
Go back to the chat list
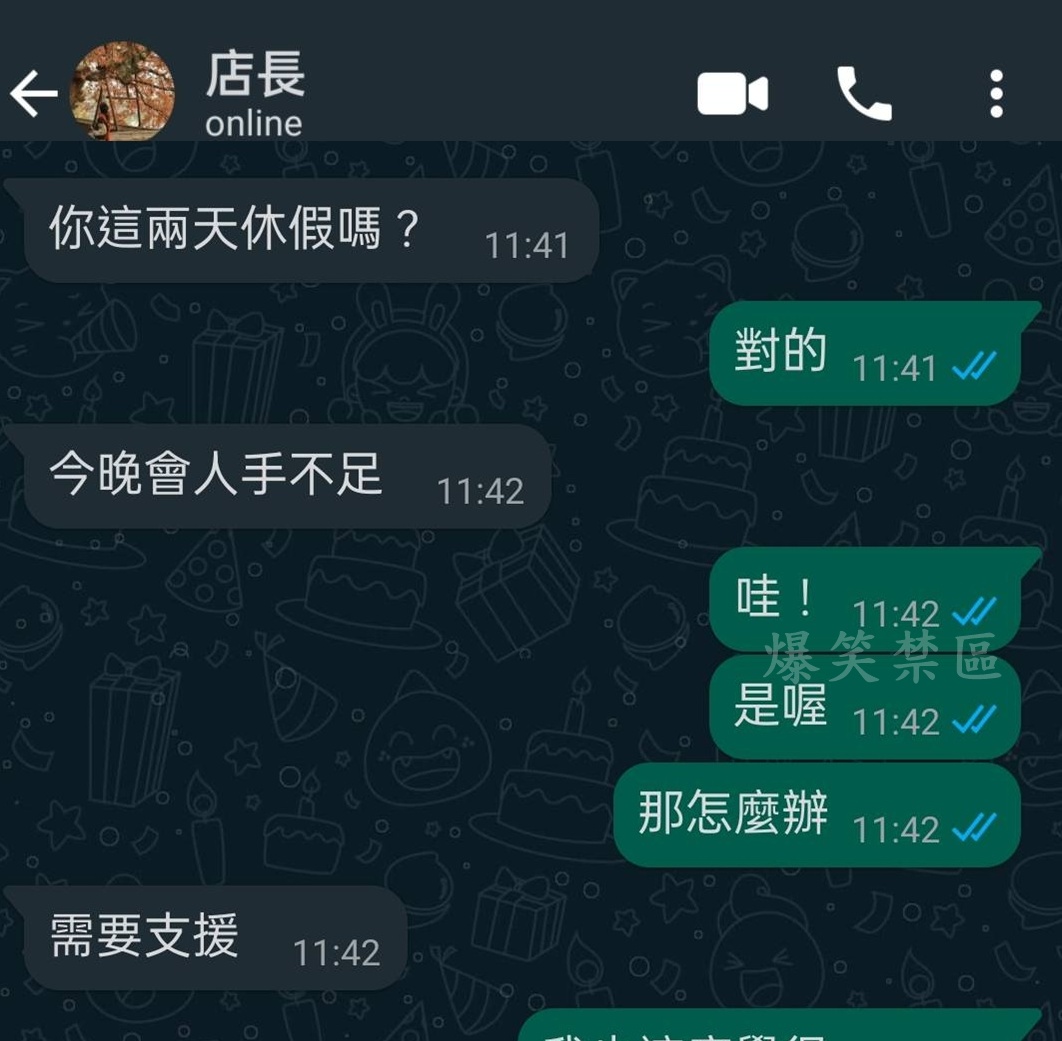point(34,95)
